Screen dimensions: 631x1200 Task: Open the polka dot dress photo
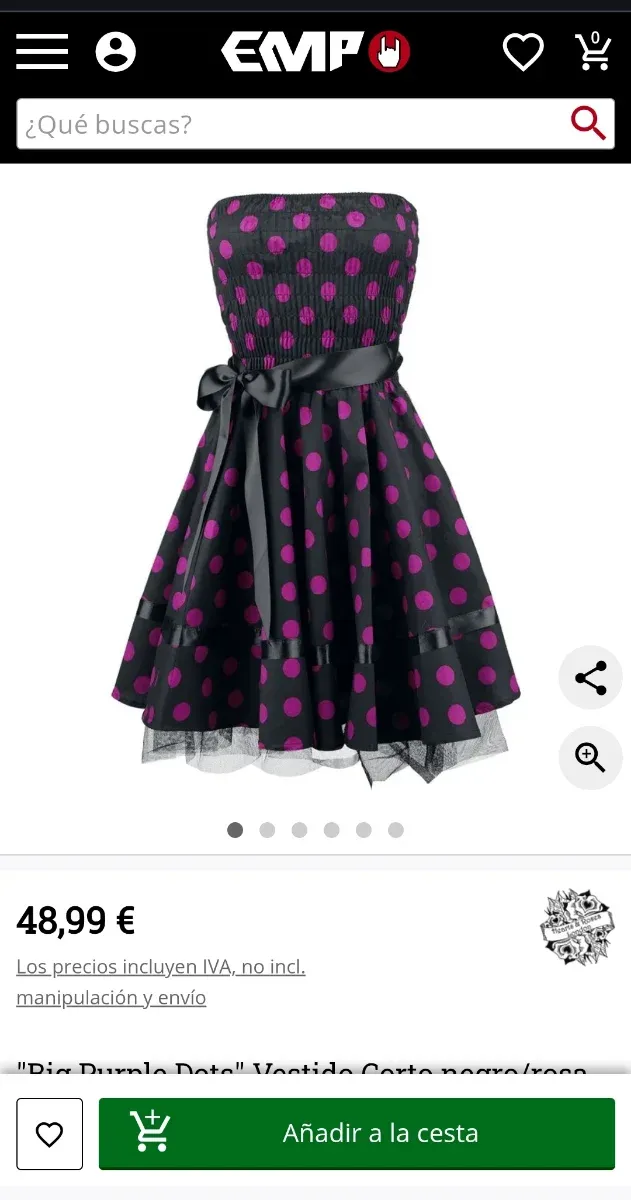tap(315, 490)
